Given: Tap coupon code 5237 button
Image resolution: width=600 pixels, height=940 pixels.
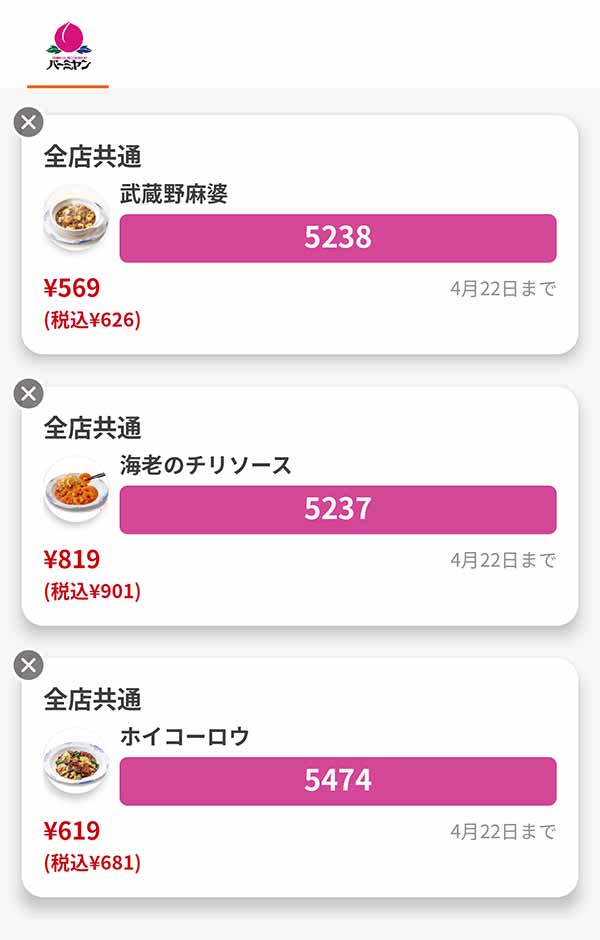Looking at the screenshot, I should [338, 509].
